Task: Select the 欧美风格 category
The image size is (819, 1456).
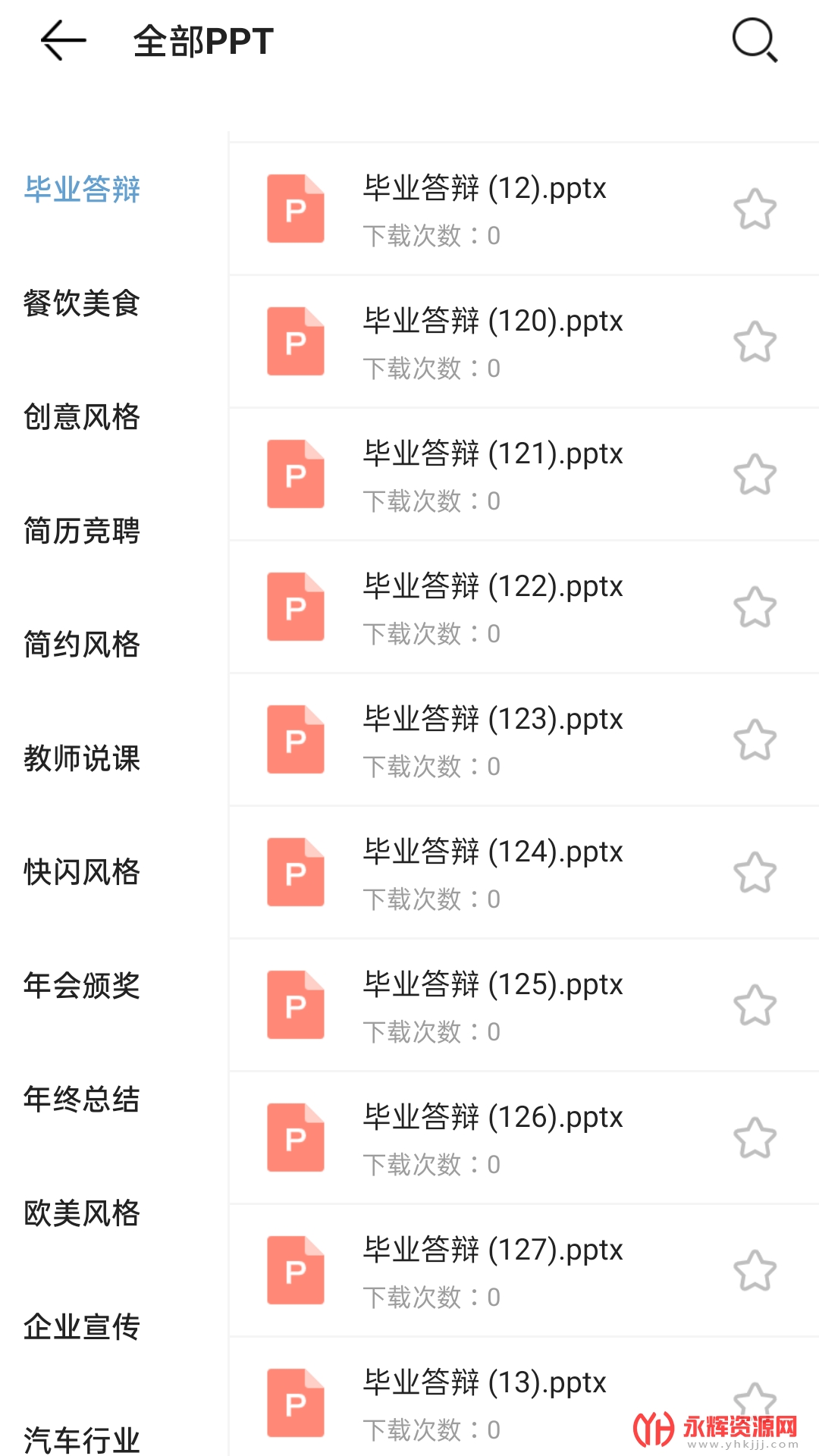Action: pos(82,1213)
